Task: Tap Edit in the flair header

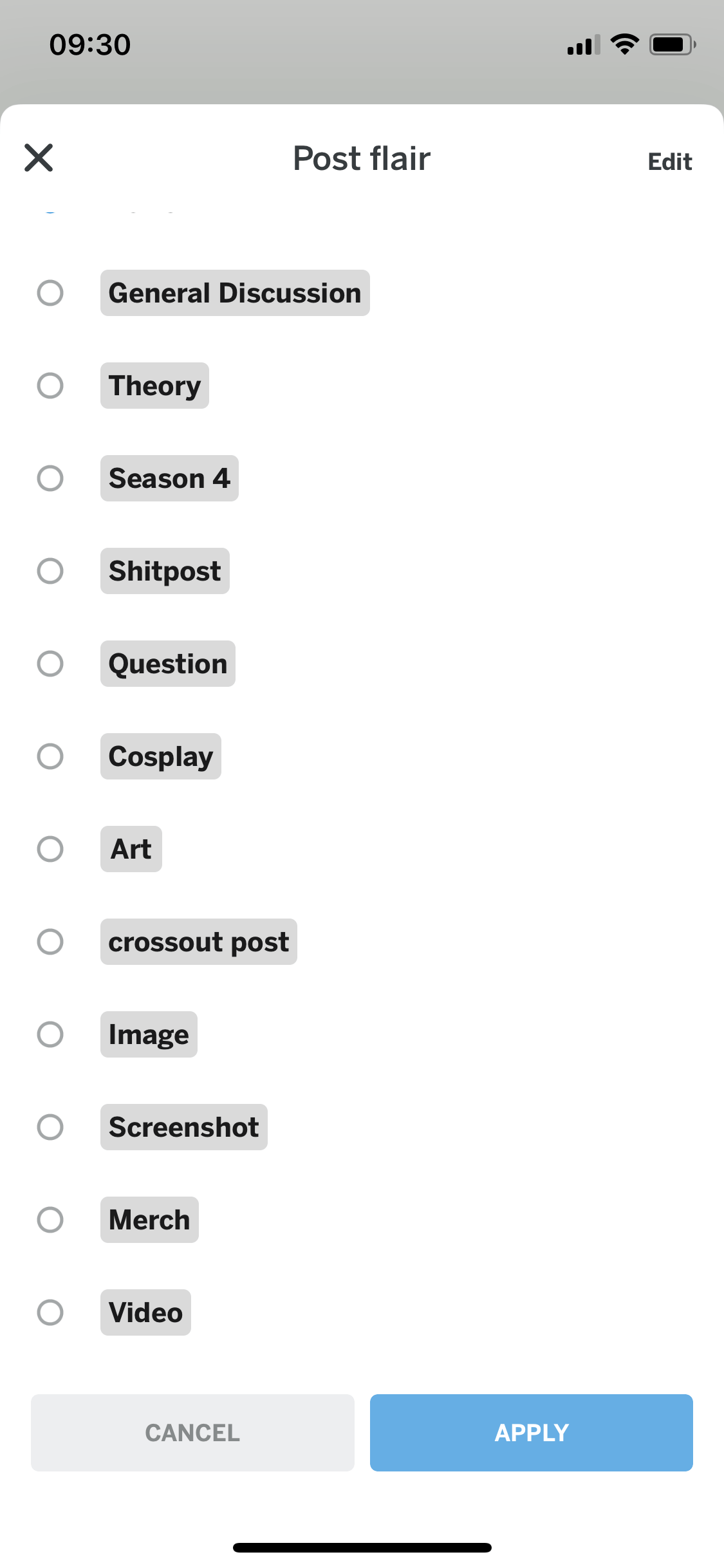Action: click(669, 162)
